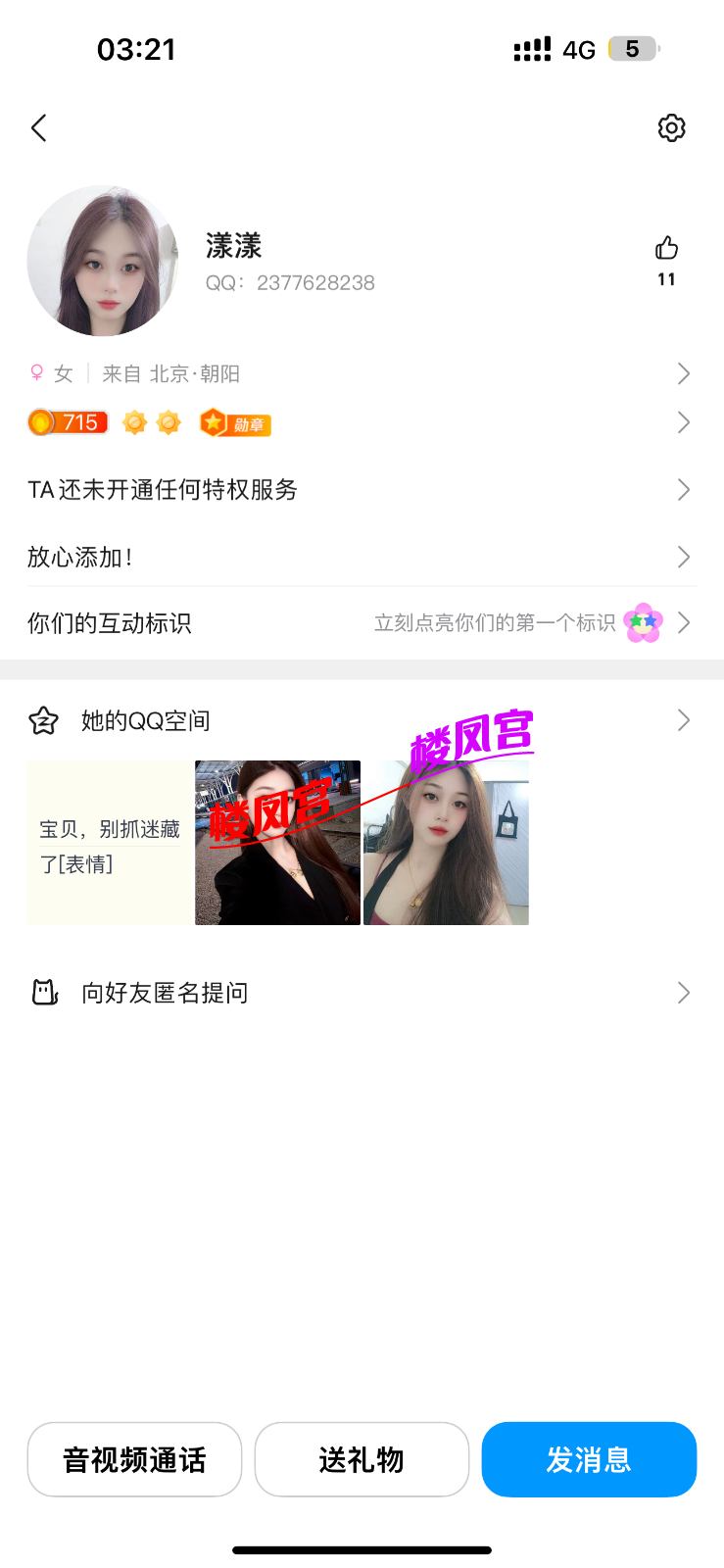This screenshot has height=1568, width=724.
Task: Click the back arrow to return
Action: coord(38,127)
